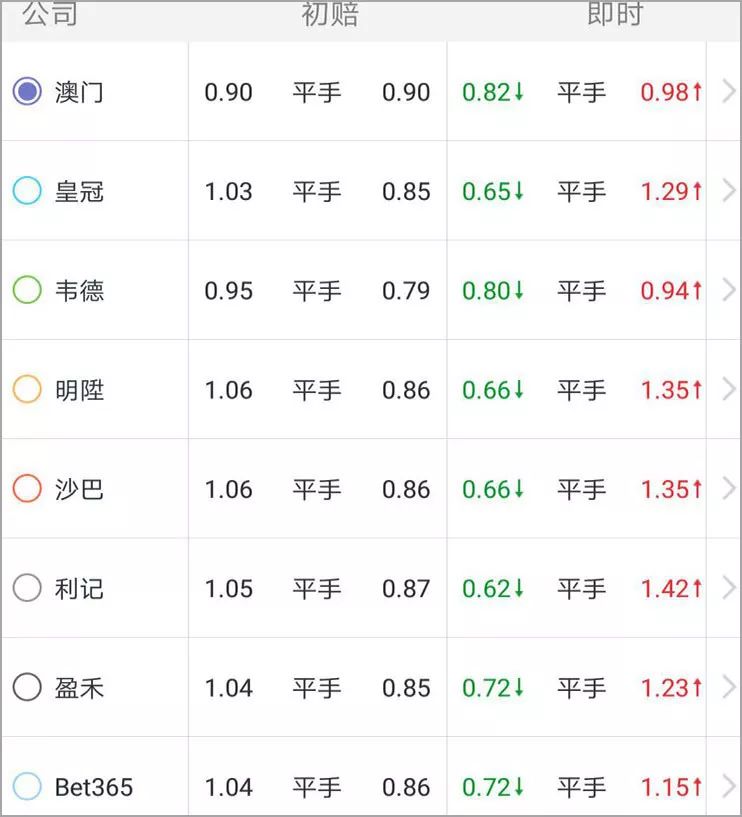This screenshot has height=817, width=742.
Task: Click the red up arrow beside Bet365's 1.15
Action: tap(696, 787)
